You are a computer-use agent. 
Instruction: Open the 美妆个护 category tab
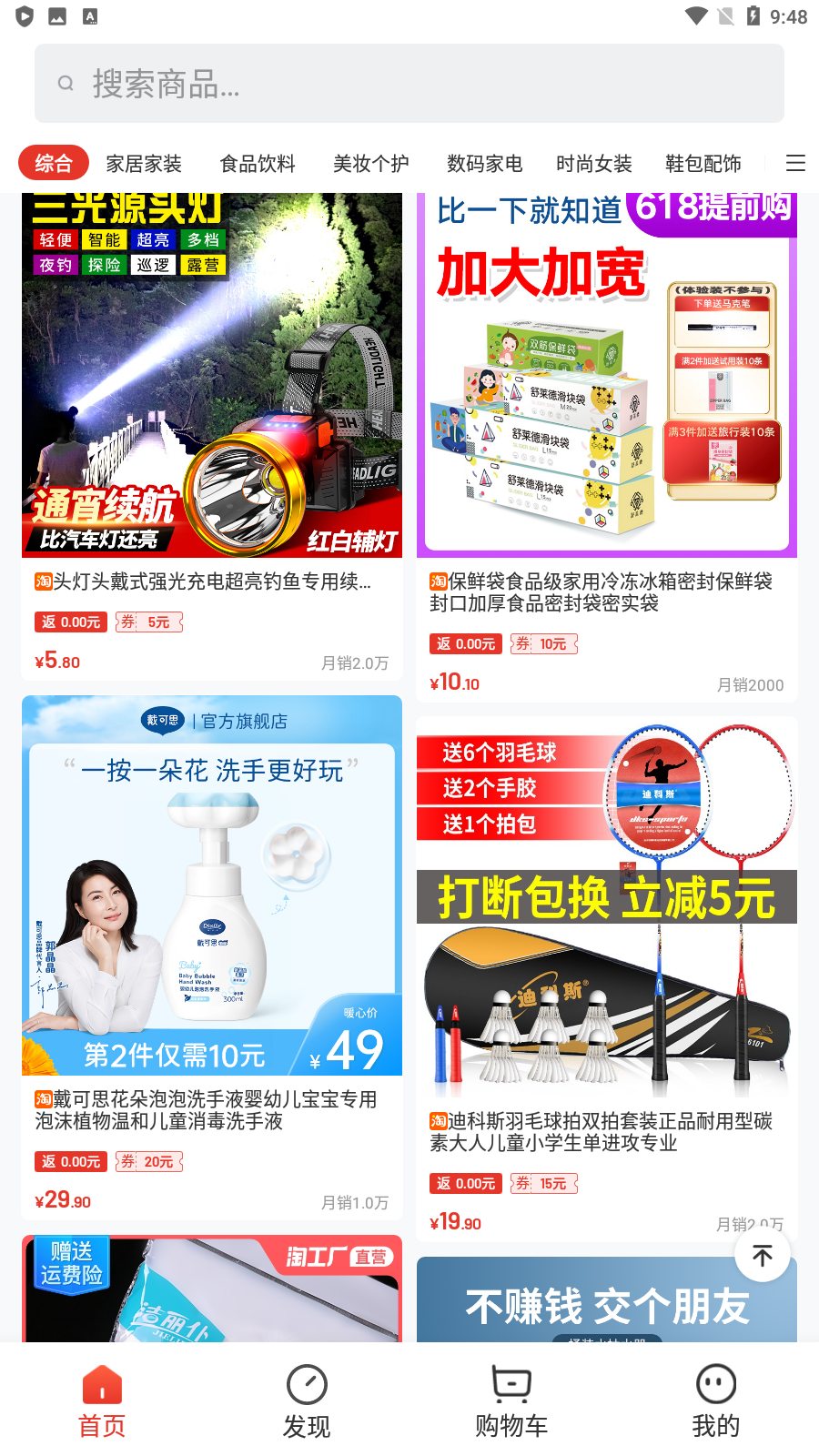pyautogui.click(x=370, y=164)
